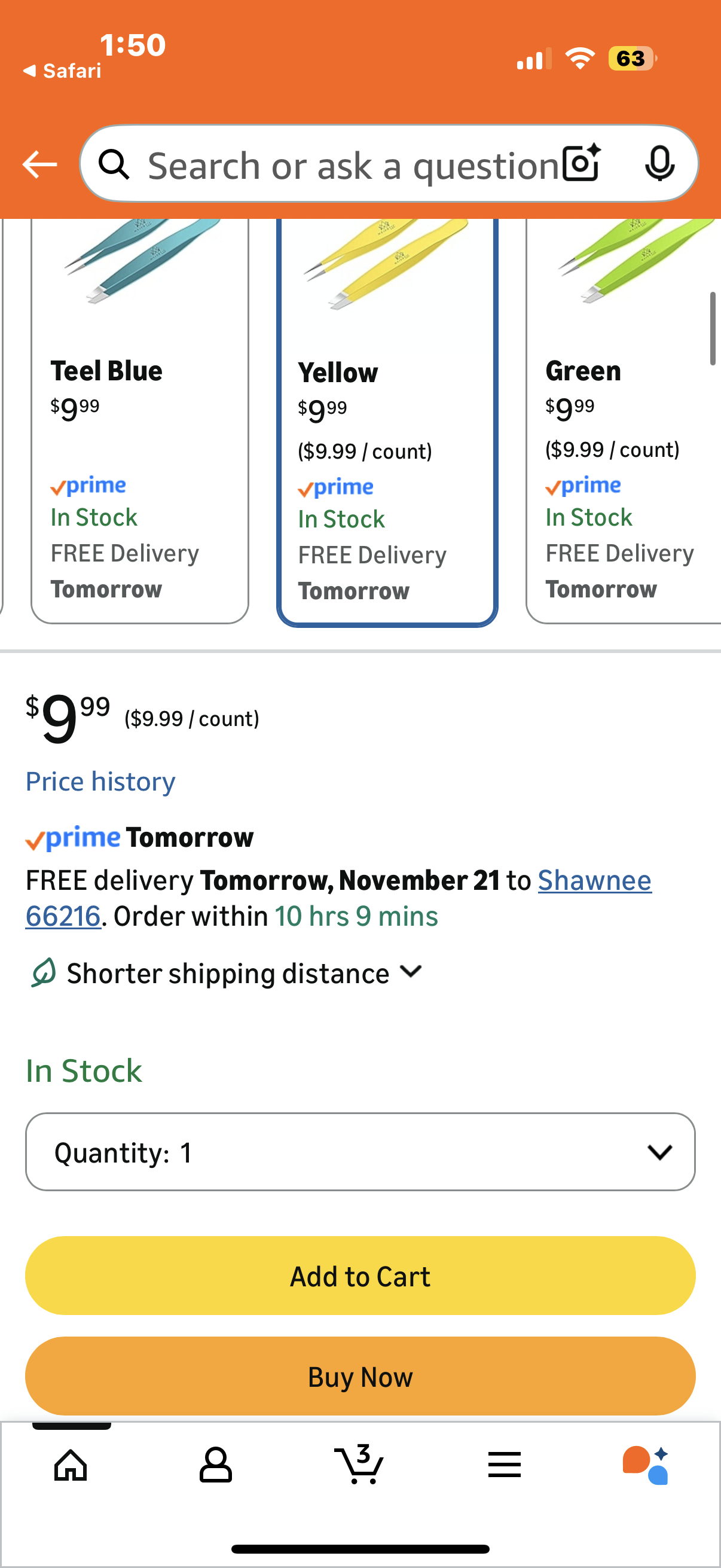Open the Price history page
721x1568 pixels.
click(100, 781)
